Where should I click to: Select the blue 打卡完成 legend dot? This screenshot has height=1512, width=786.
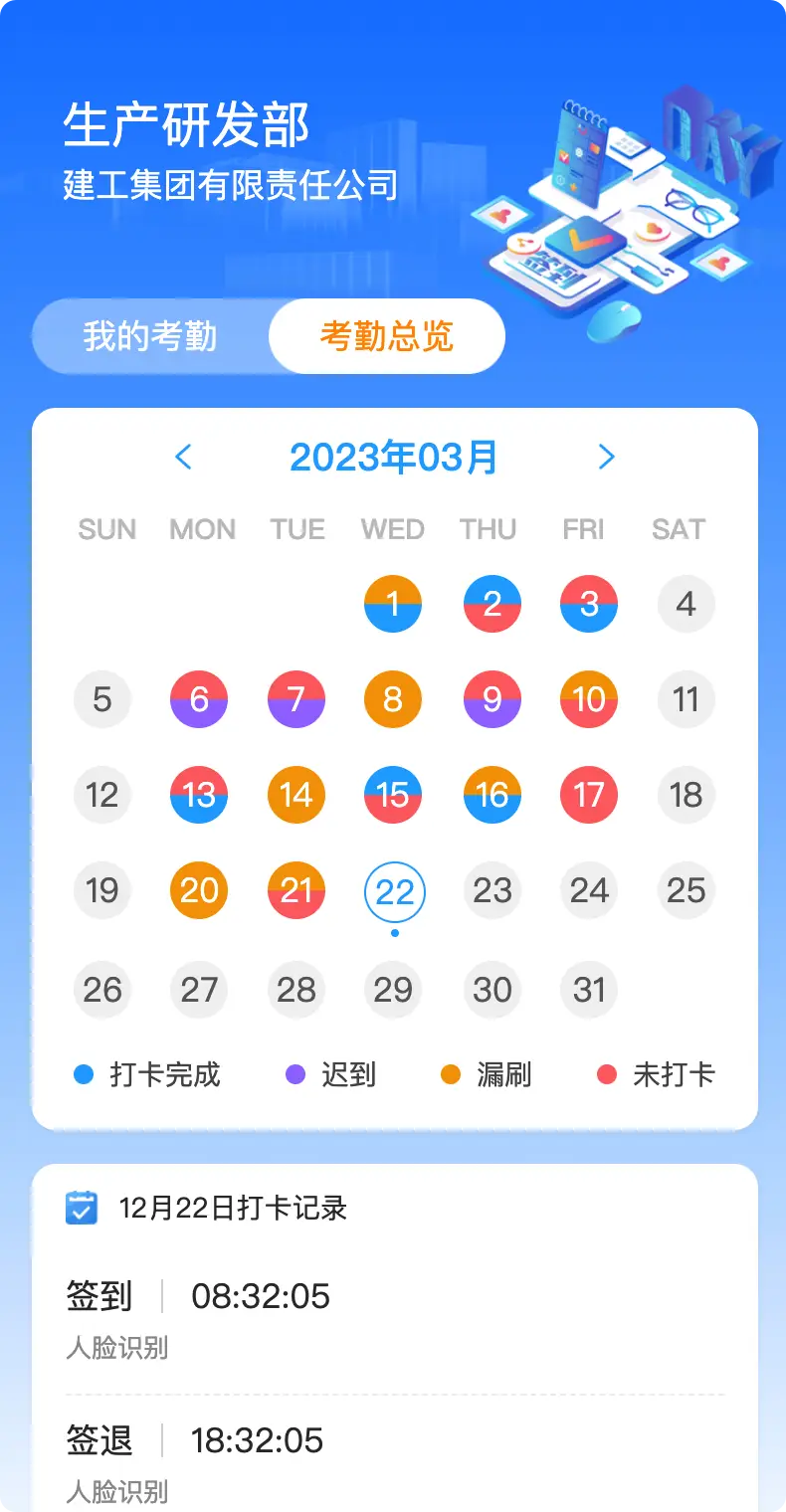click(x=84, y=1074)
